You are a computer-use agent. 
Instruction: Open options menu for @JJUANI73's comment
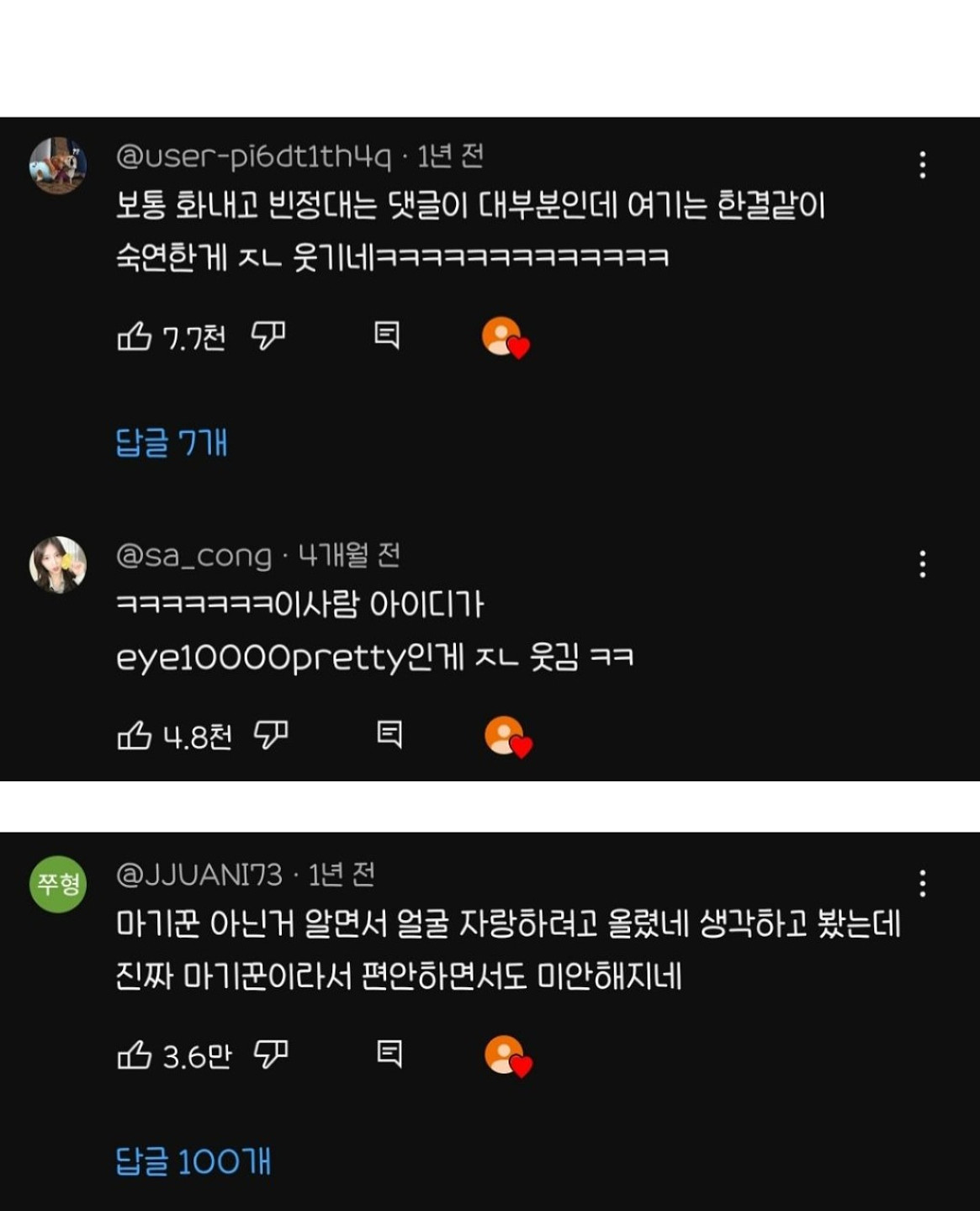click(923, 884)
